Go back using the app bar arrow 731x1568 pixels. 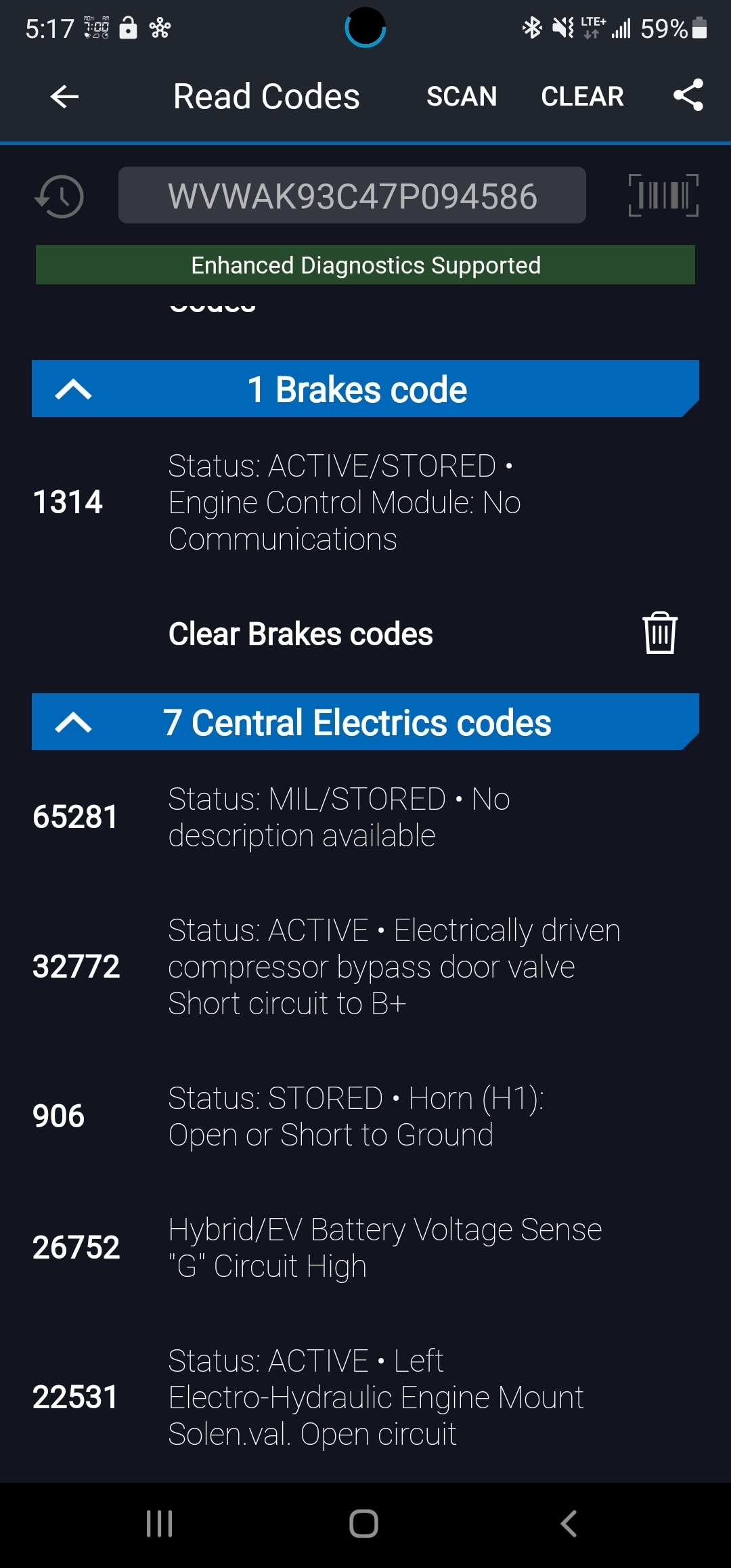(x=65, y=97)
